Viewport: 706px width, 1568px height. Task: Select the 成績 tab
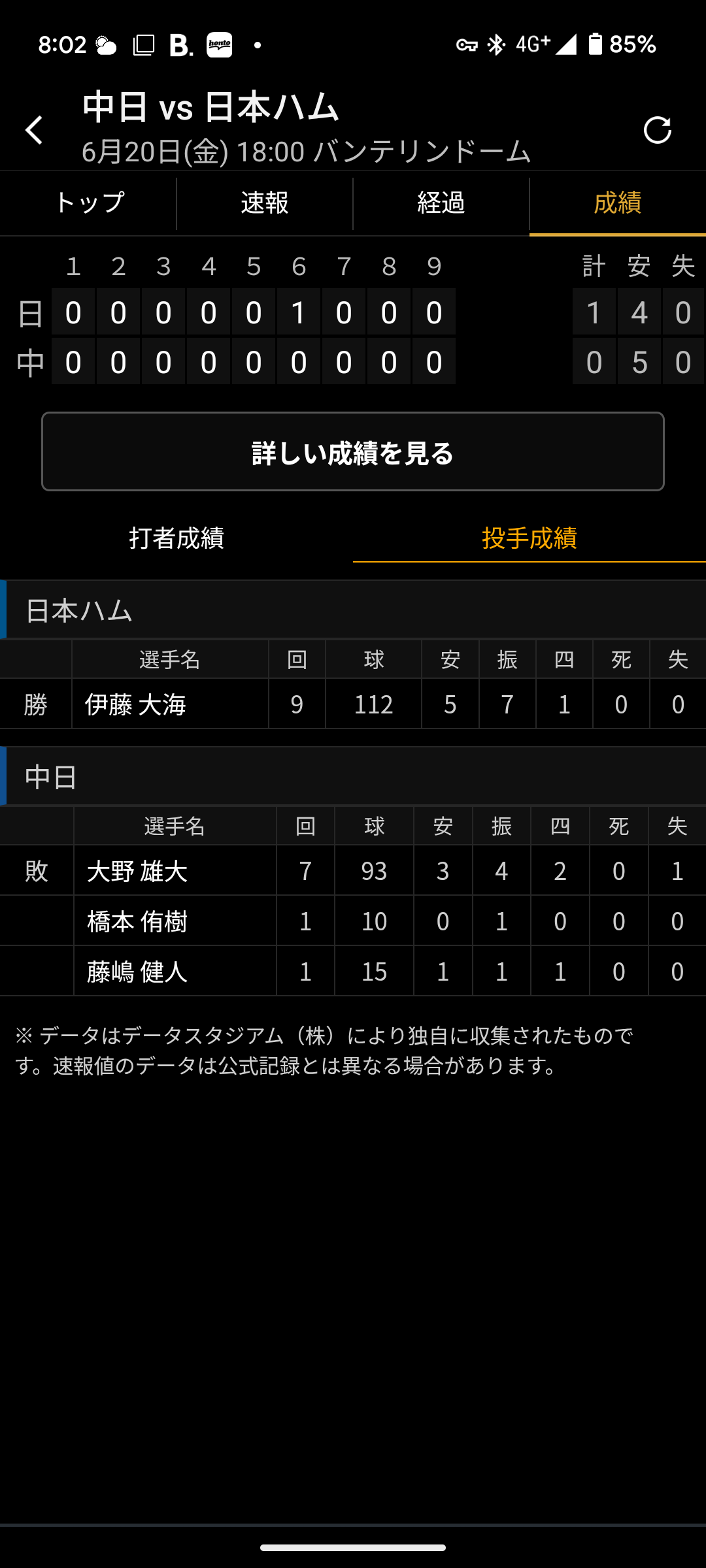[617, 203]
